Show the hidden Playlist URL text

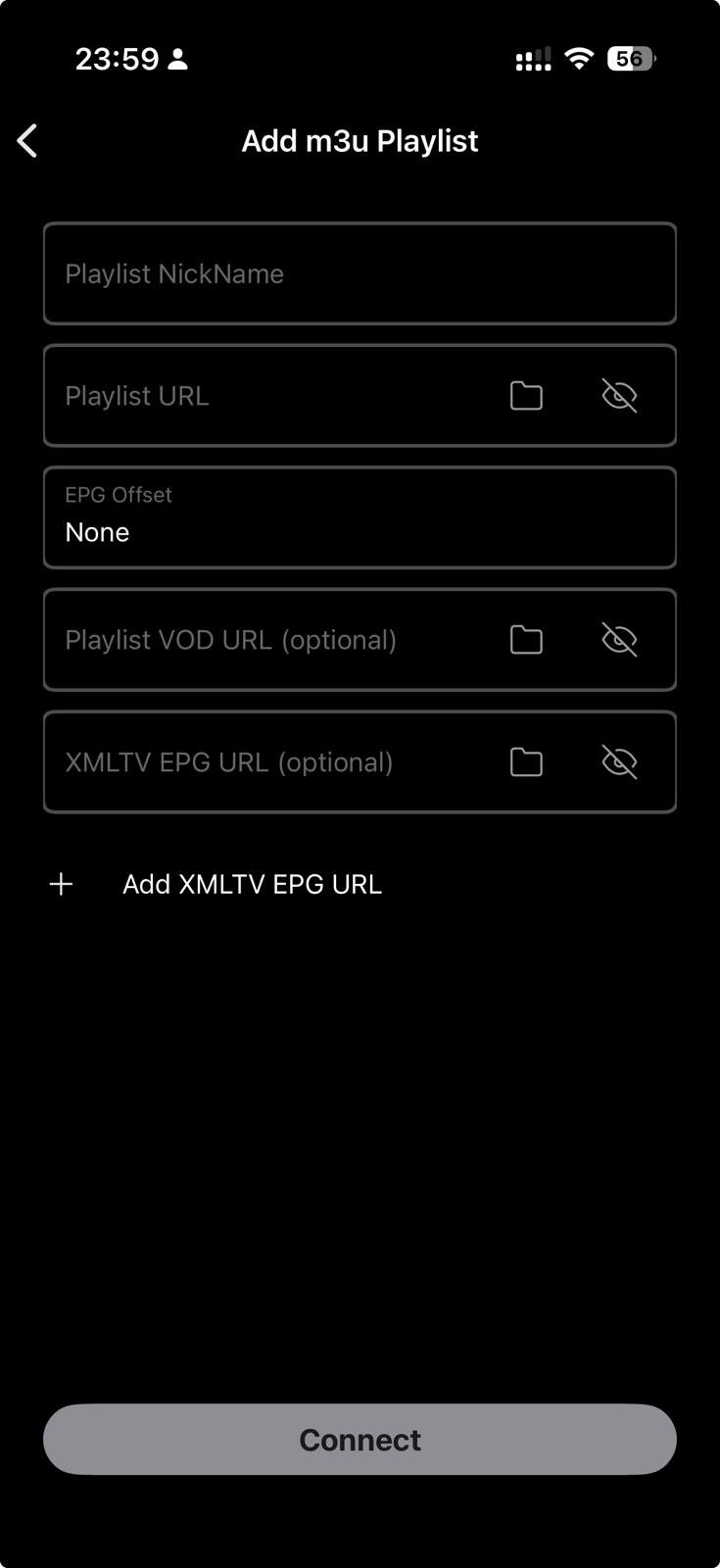click(x=621, y=396)
